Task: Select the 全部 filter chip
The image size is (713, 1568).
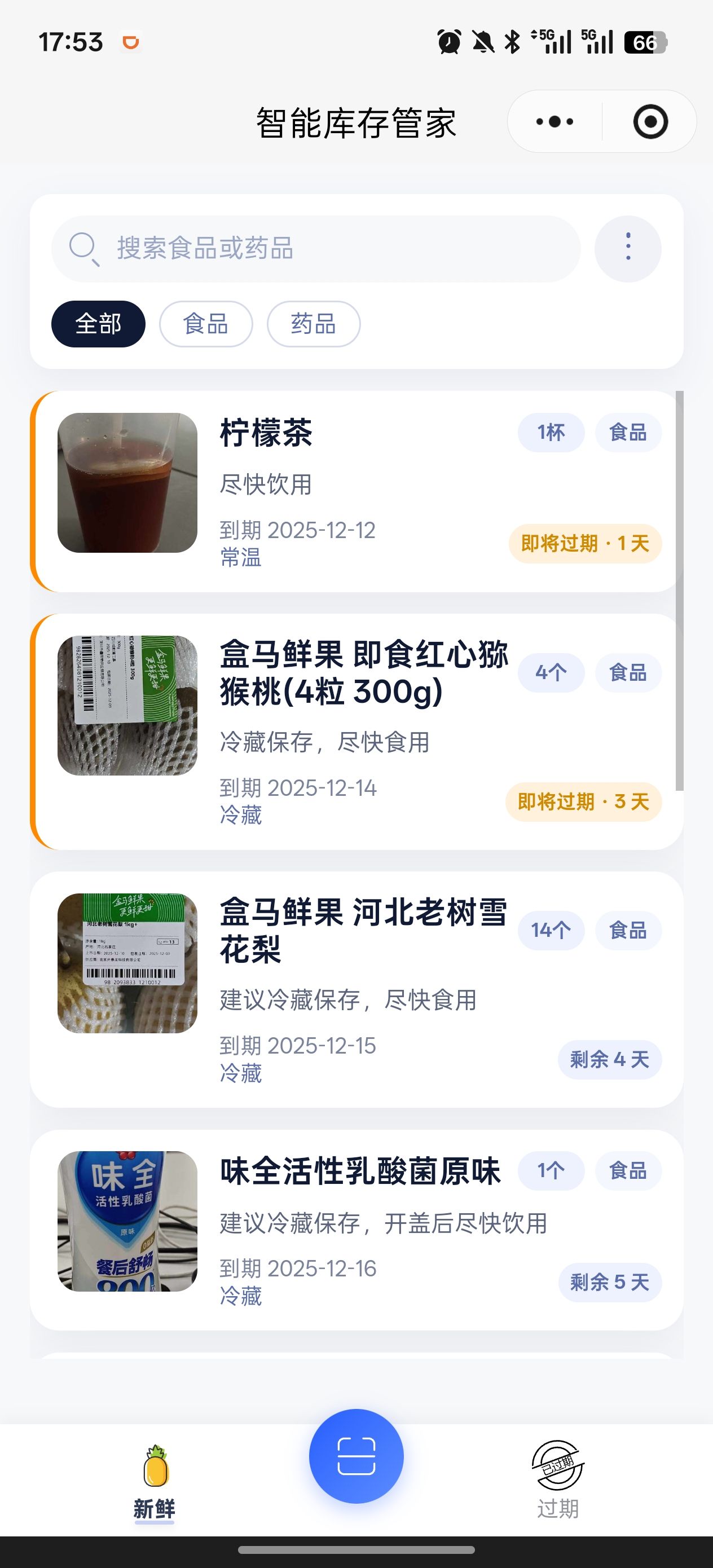Action: click(98, 324)
